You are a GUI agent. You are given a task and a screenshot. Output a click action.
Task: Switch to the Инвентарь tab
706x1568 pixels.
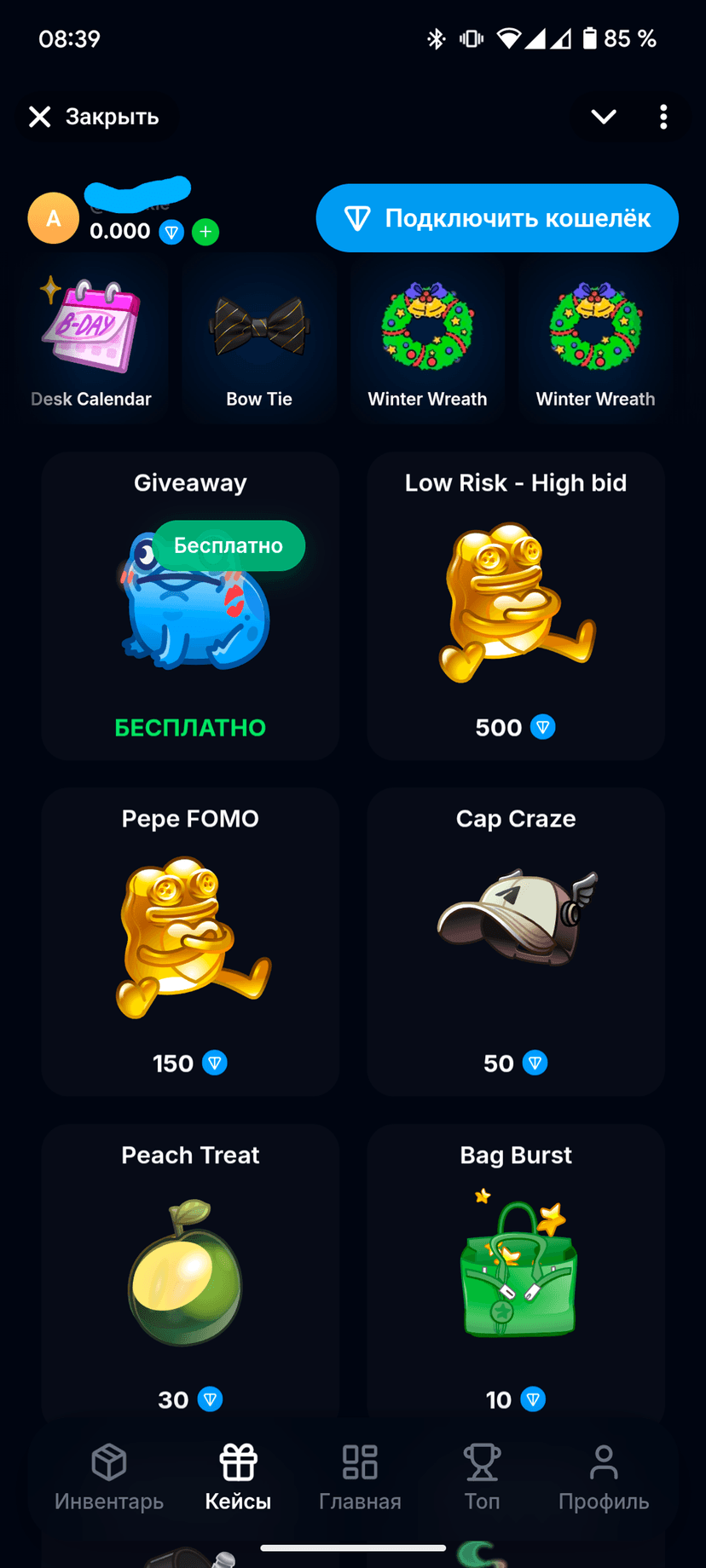[109, 1478]
